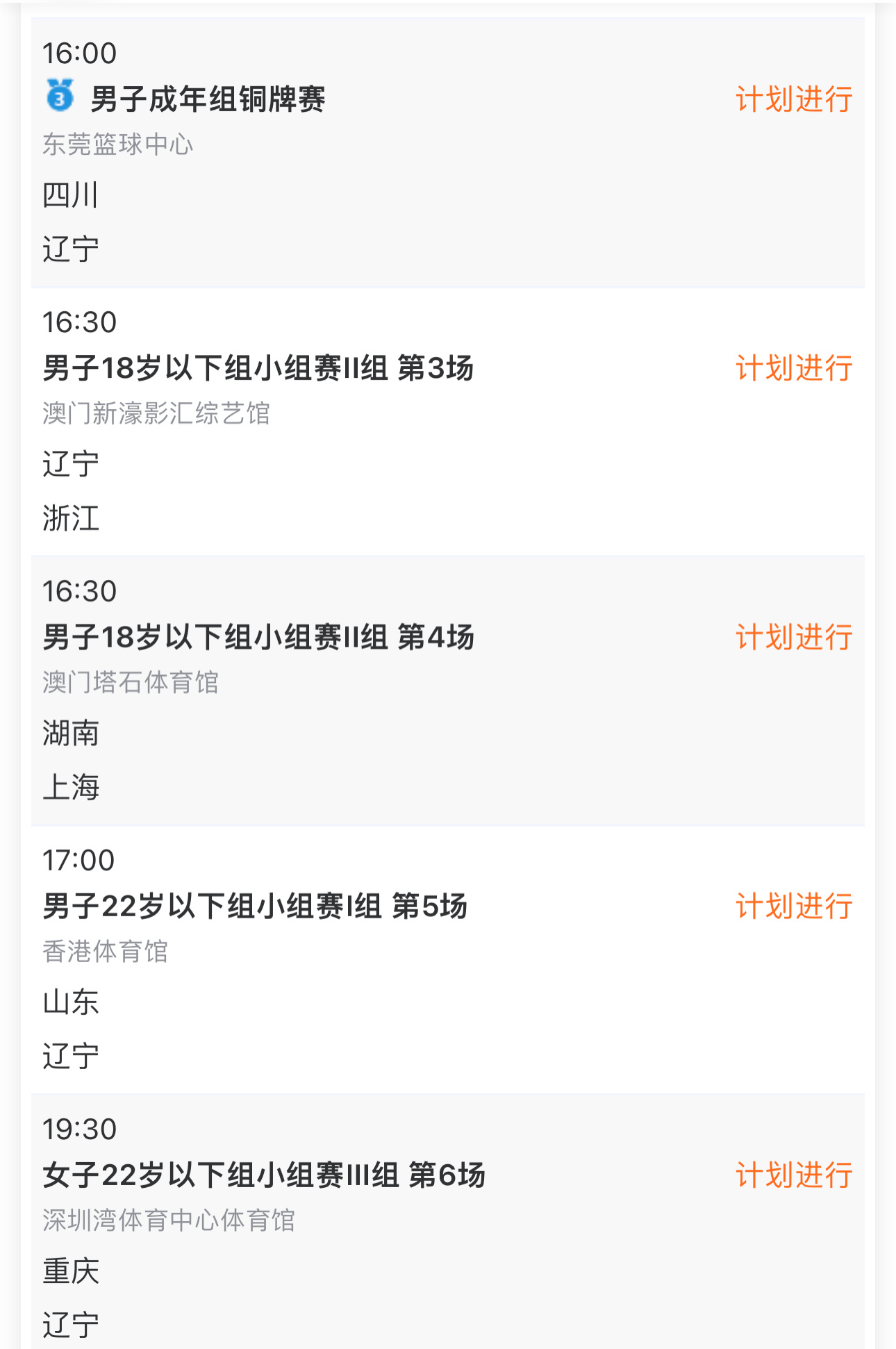Click 计划进行 for 男子22岁以下组小组赛I组 第5场

click(794, 907)
